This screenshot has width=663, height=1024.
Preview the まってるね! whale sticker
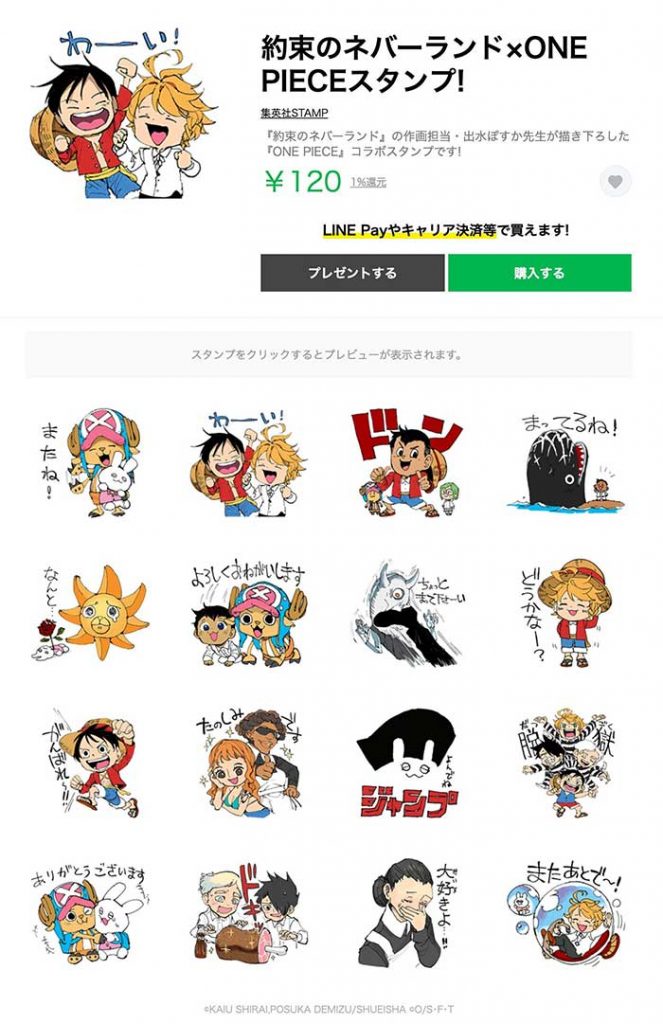coord(566,461)
